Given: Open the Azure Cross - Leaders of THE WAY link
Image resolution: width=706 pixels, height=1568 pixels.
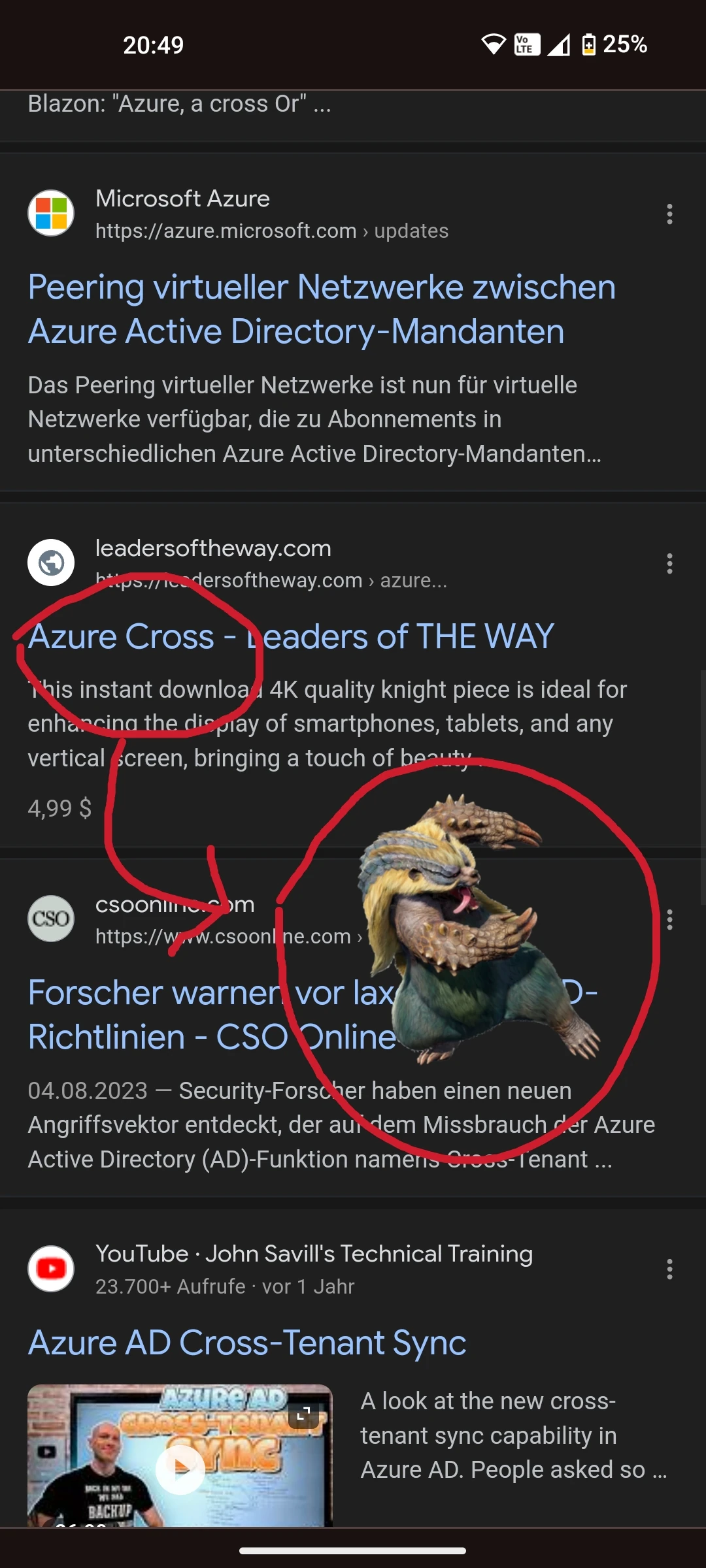Looking at the screenshot, I should 291,636.
